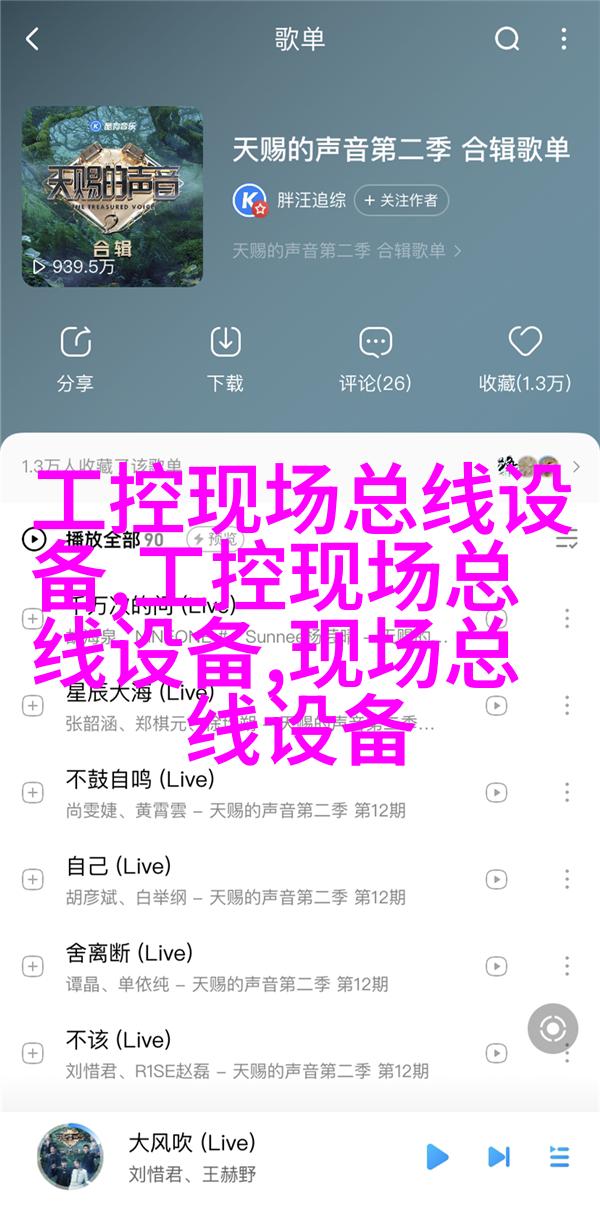Tap the locate current song floating button

(x=552, y=1002)
